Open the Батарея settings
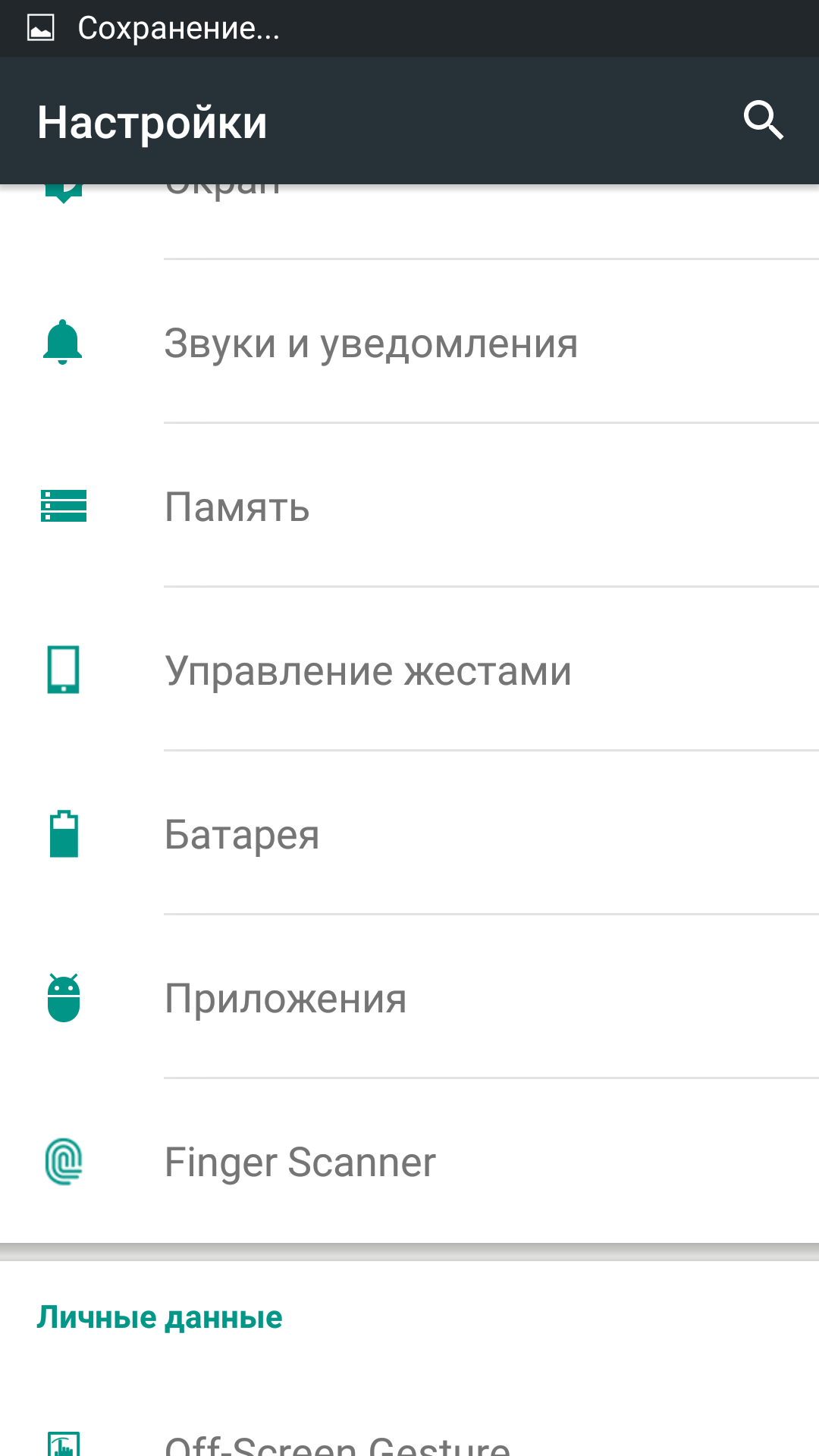Screen dimensions: 819x1456 242,835
